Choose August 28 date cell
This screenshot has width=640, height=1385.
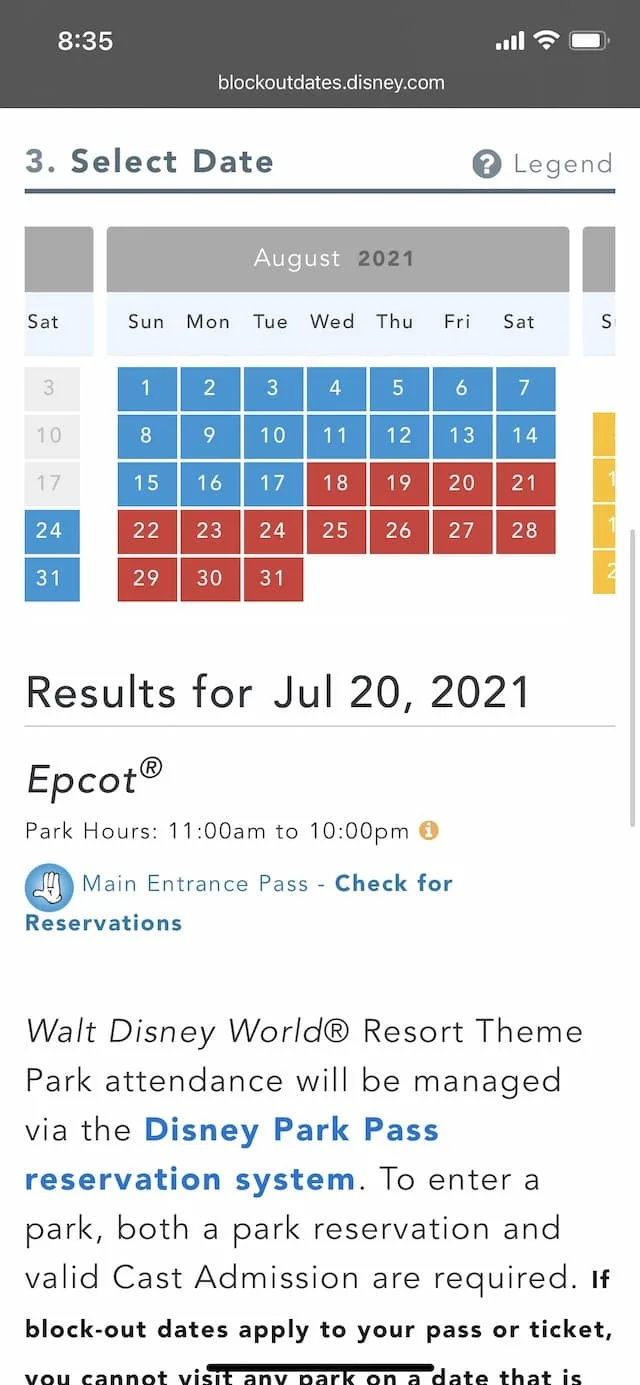pos(524,530)
